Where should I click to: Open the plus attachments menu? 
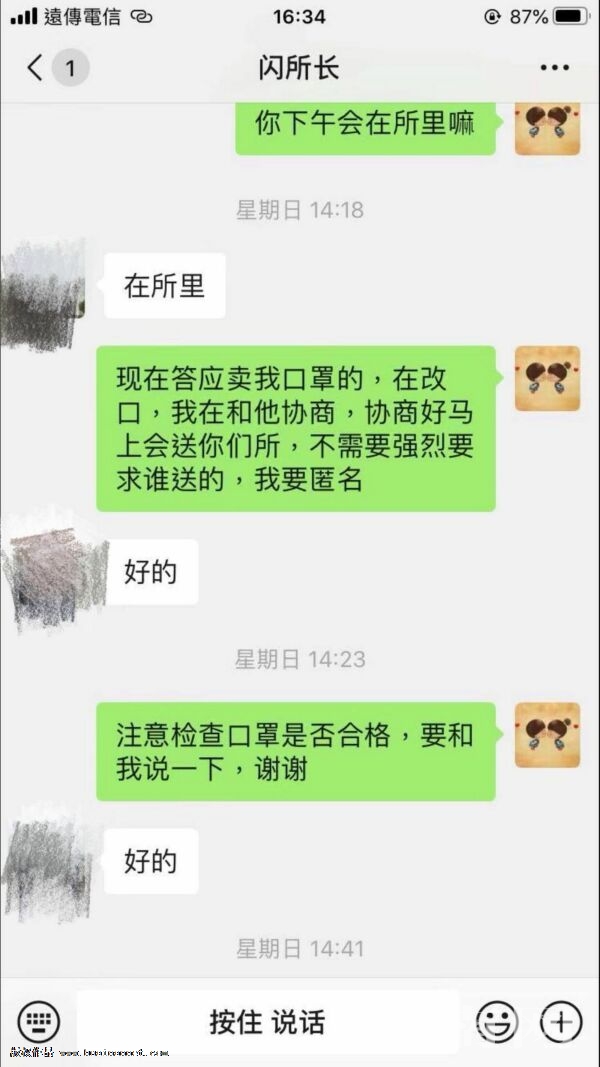tap(562, 1021)
